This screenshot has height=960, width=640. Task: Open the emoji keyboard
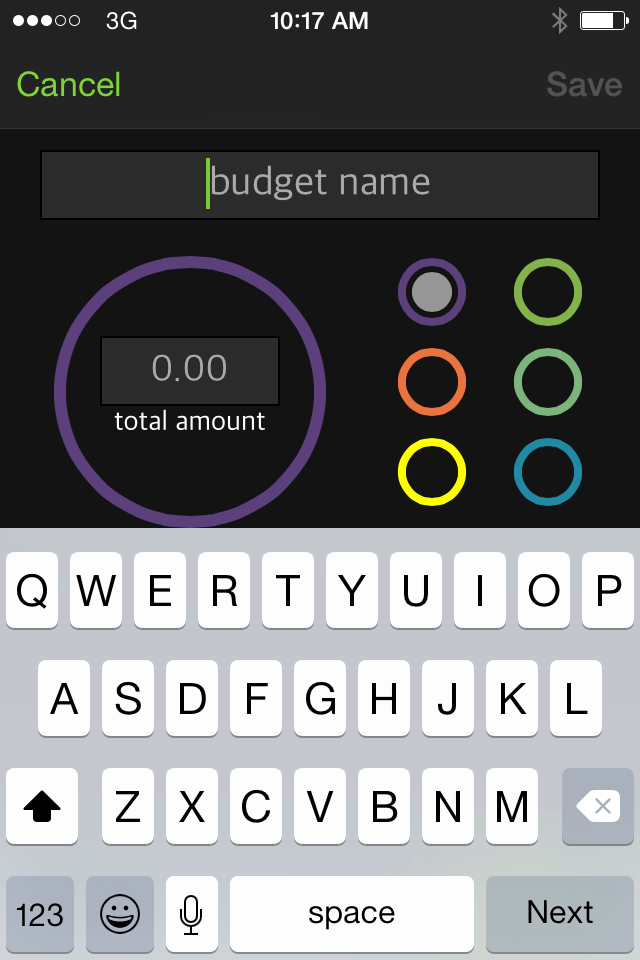coord(120,913)
